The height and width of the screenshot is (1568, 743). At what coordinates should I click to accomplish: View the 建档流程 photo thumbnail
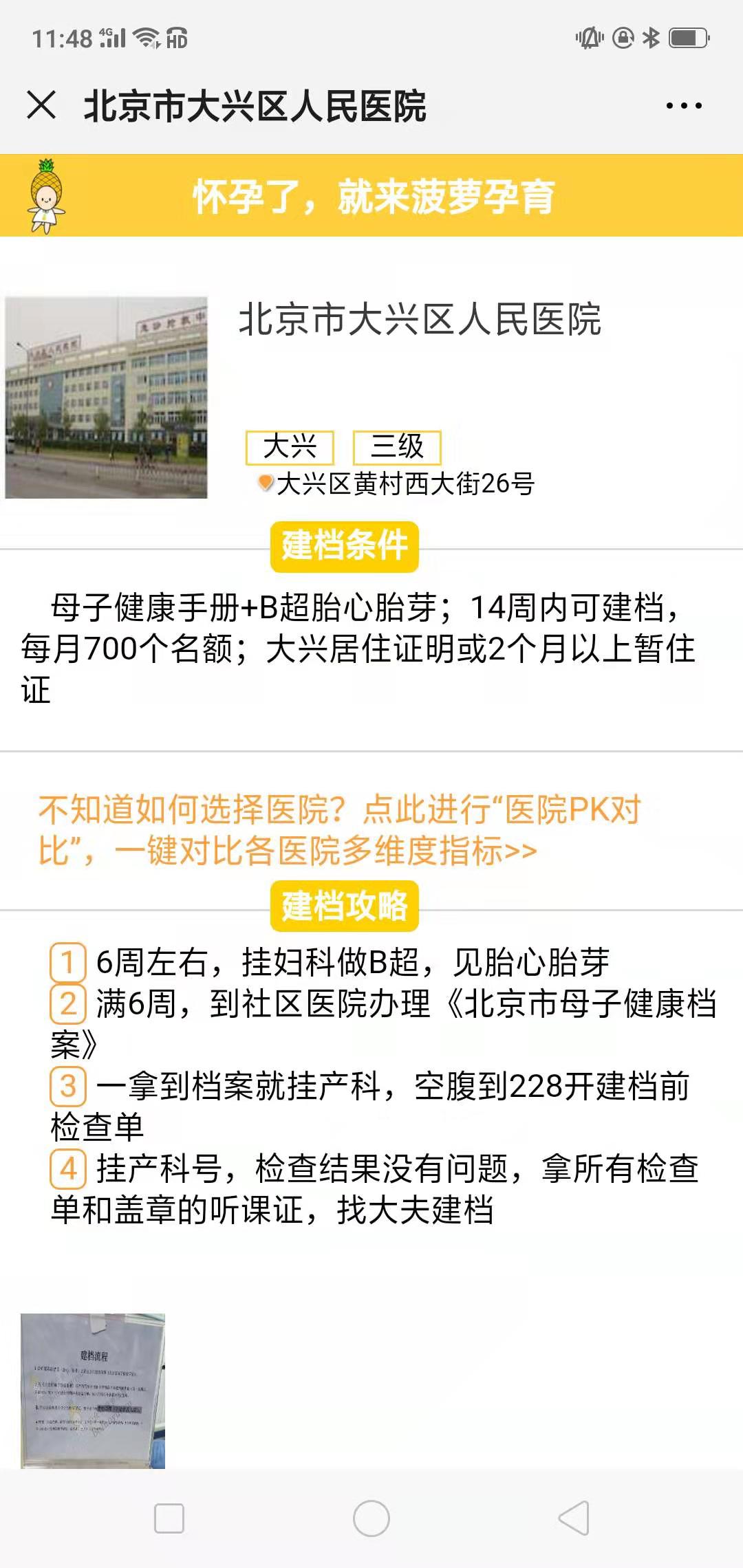pyautogui.click(x=93, y=1391)
